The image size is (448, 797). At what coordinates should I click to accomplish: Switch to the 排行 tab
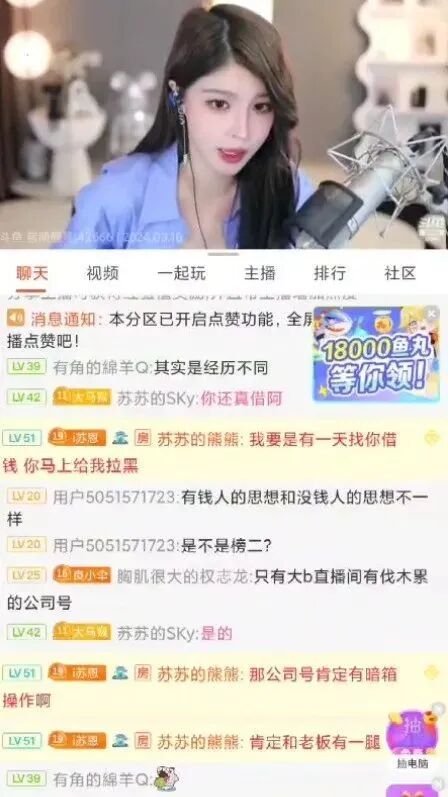330,273
